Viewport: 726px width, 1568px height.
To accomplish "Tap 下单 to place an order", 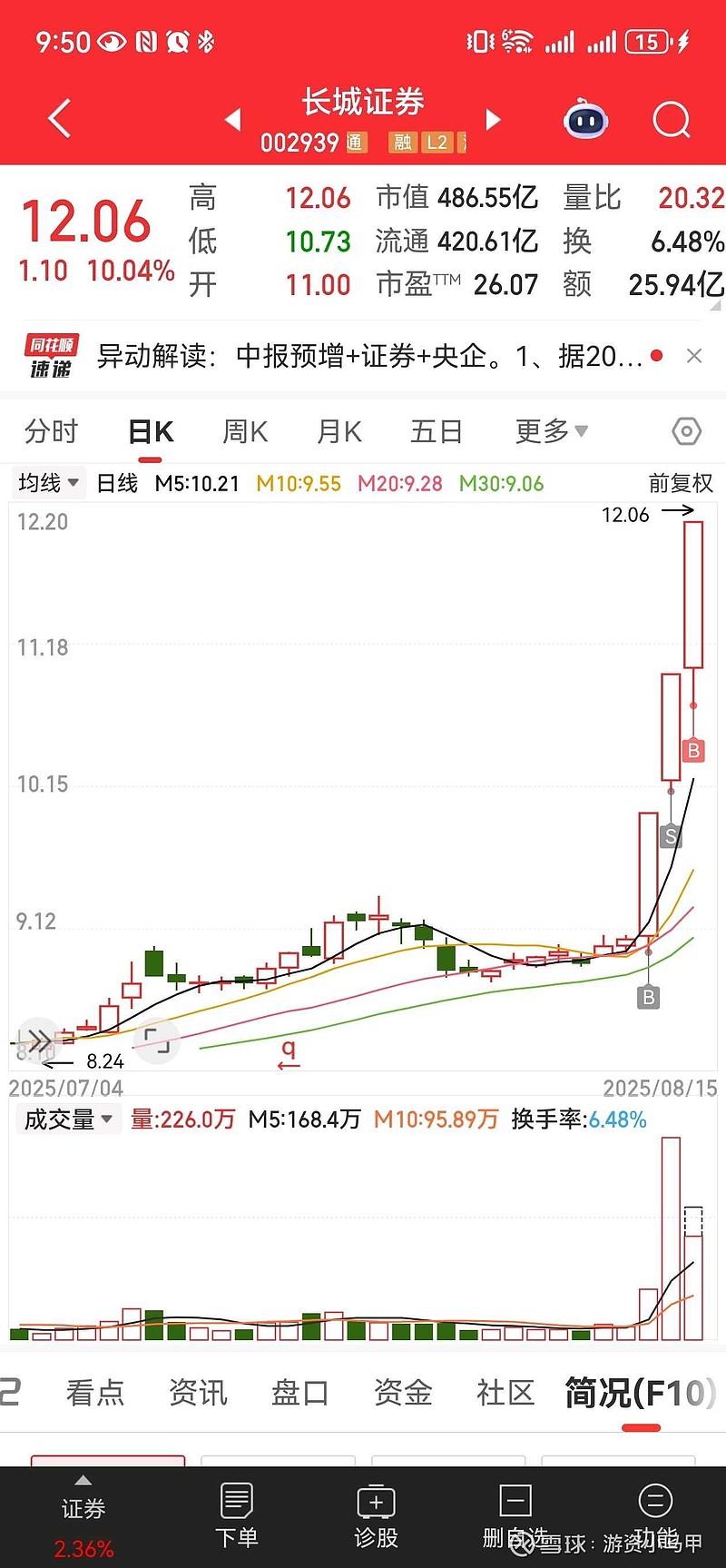I will tap(237, 1515).
